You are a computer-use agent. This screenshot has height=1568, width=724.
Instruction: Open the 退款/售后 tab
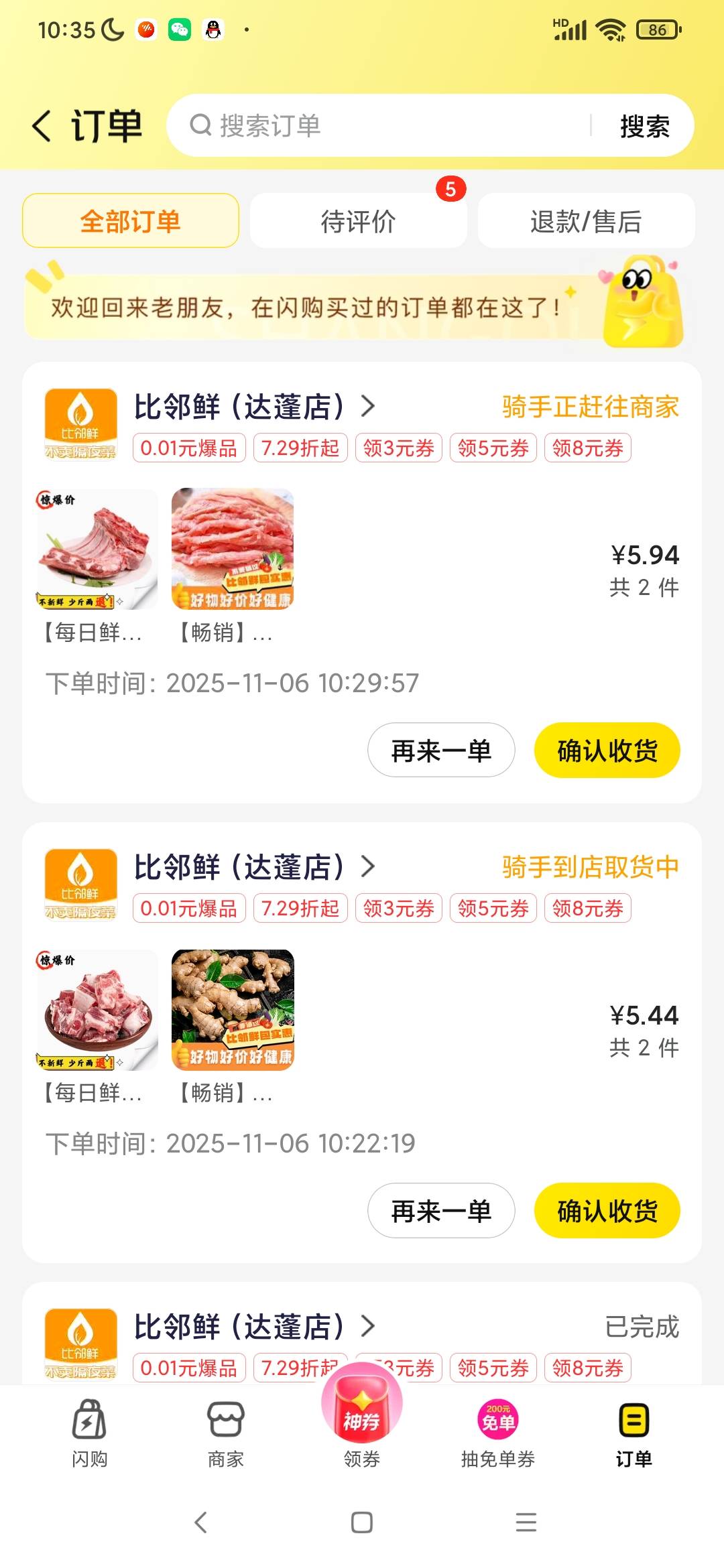[x=586, y=221]
